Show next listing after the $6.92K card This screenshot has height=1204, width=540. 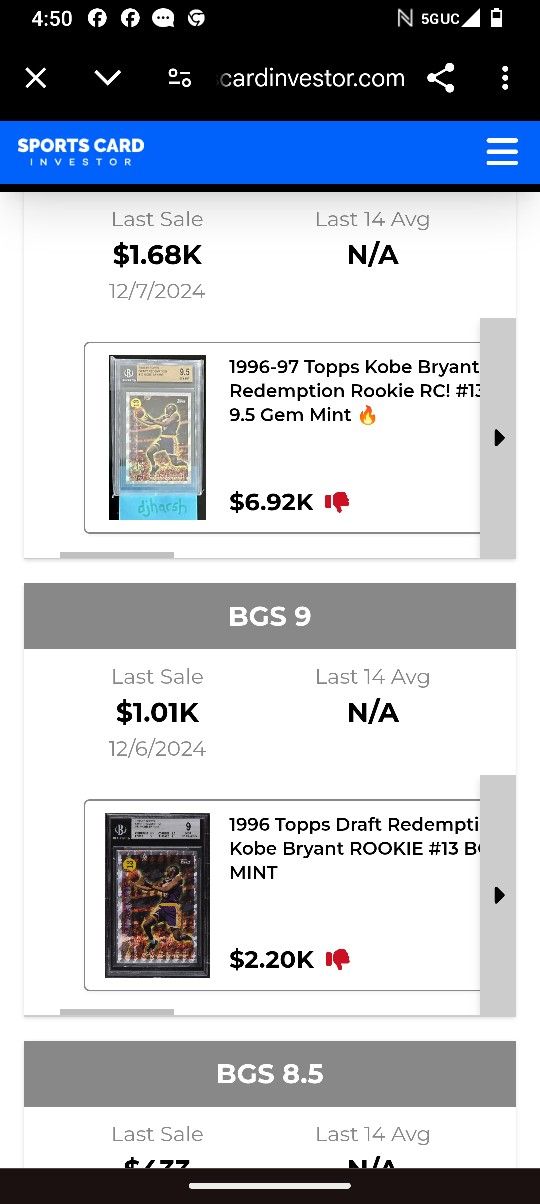[x=498, y=438]
